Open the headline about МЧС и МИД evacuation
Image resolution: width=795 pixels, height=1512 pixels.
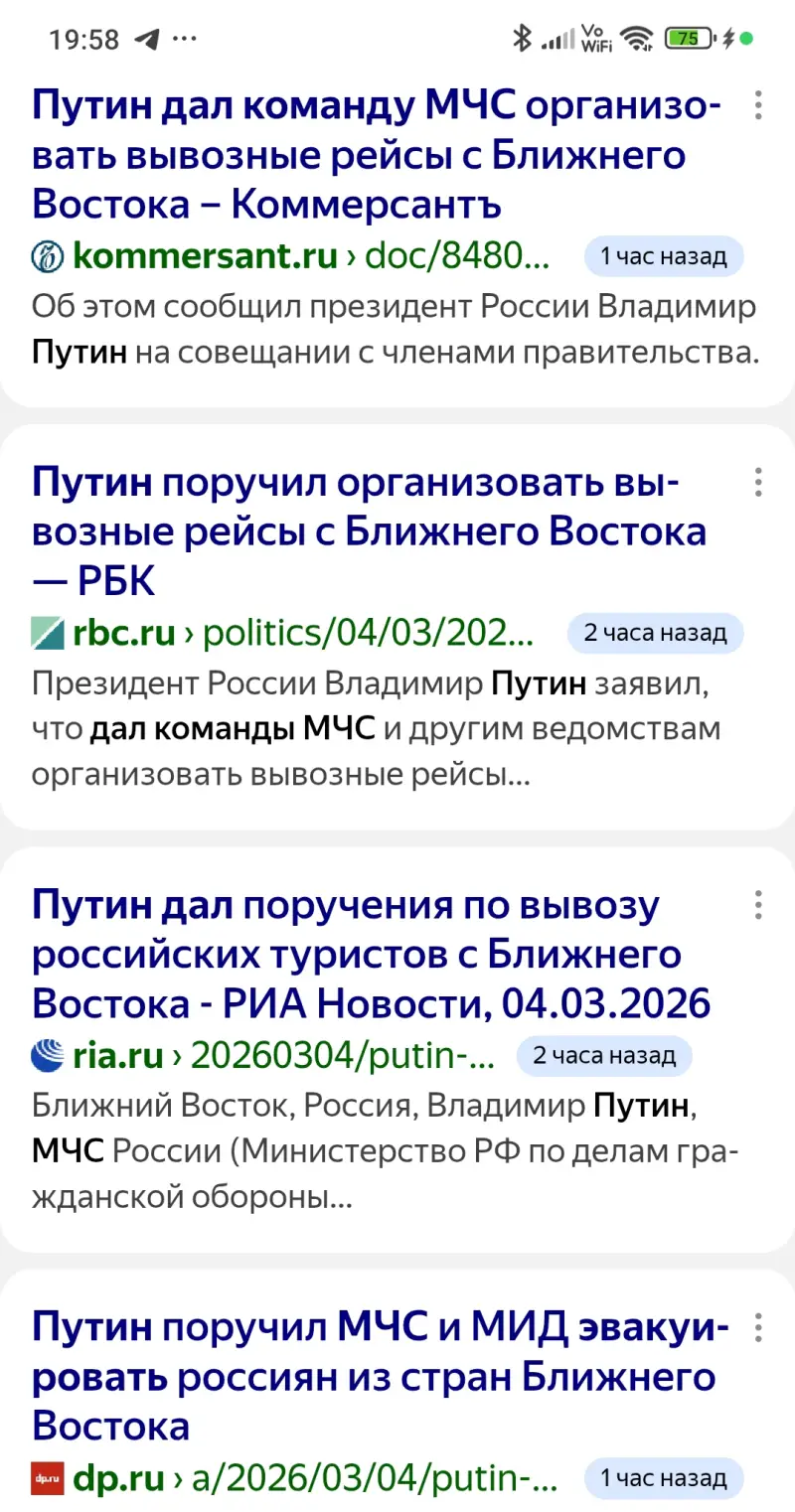coord(378,1376)
